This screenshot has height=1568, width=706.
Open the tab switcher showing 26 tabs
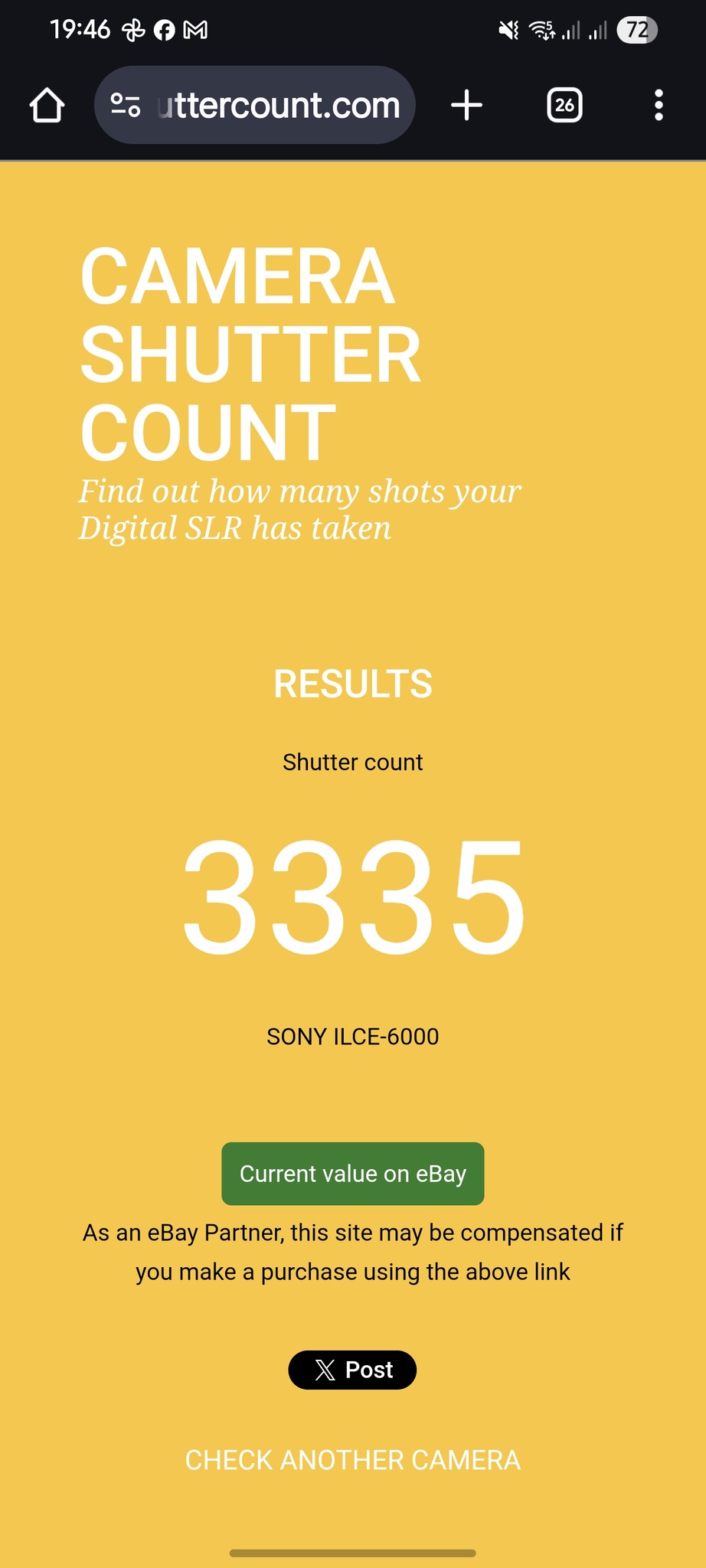click(564, 105)
